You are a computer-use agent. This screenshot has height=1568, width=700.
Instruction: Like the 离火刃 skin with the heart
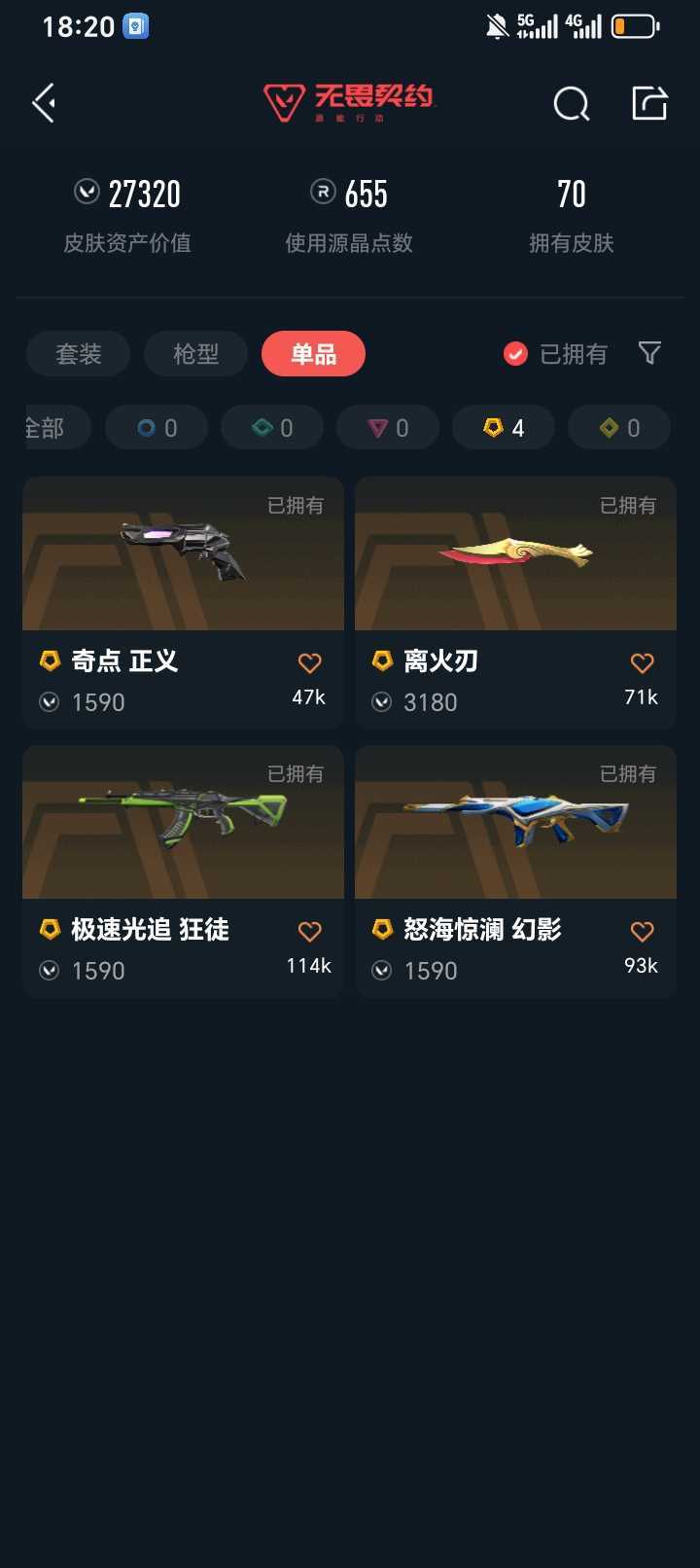coord(642,663)
